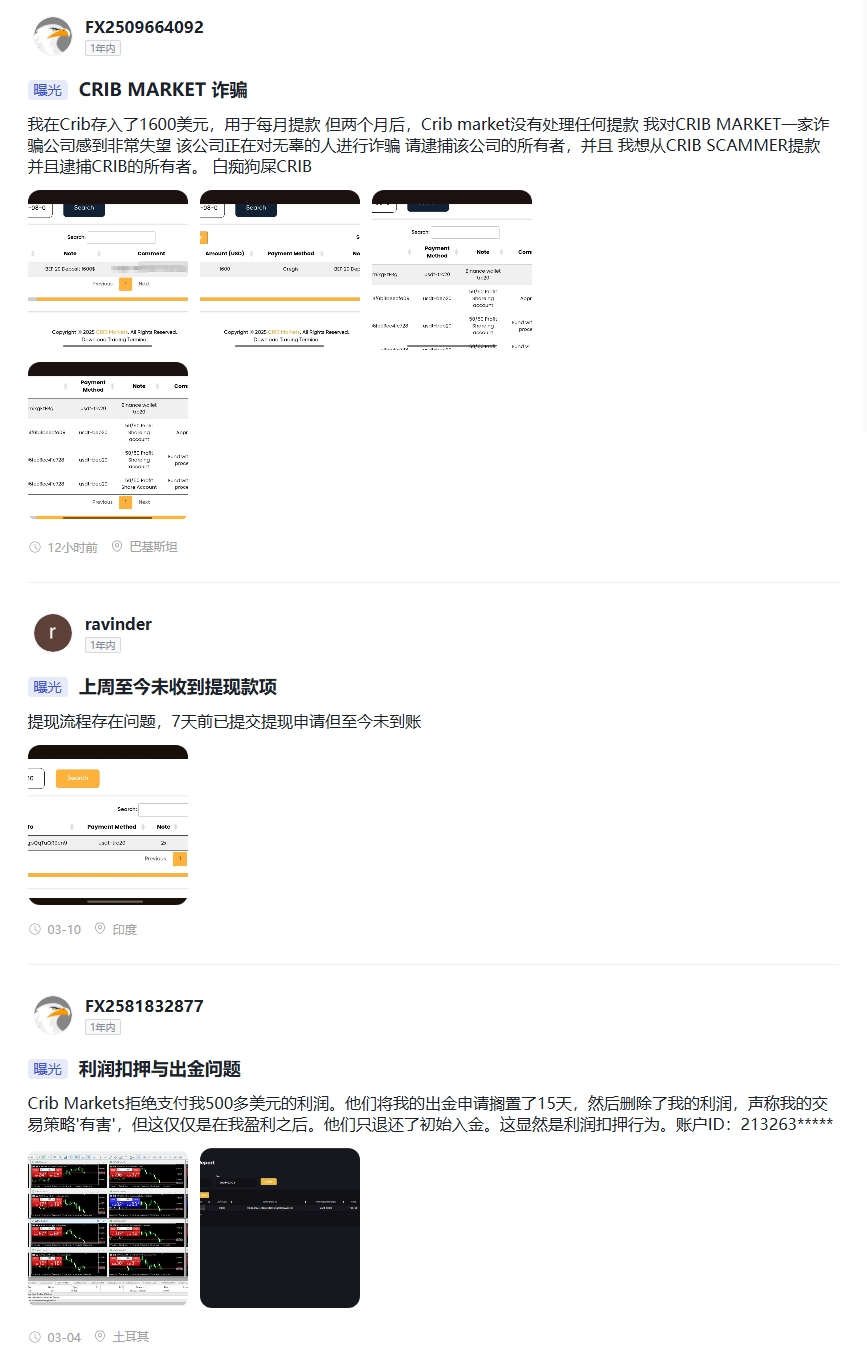Open ravinder's profile avatar
The height and width of the screenshot is (1362, 867).
[x=53, y=633]
